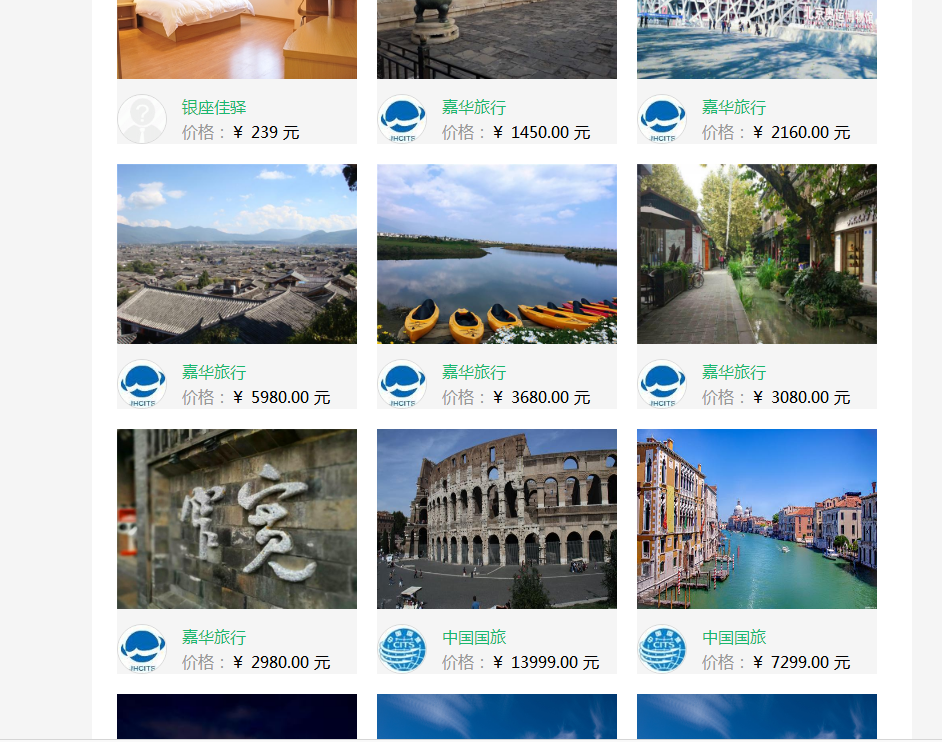The height and width of the screenshot is (742, 942).
Task: Open the 嘉华旅行 trip priced ¥1450.00
Action: pyautogui.click(x=496, y=40)
